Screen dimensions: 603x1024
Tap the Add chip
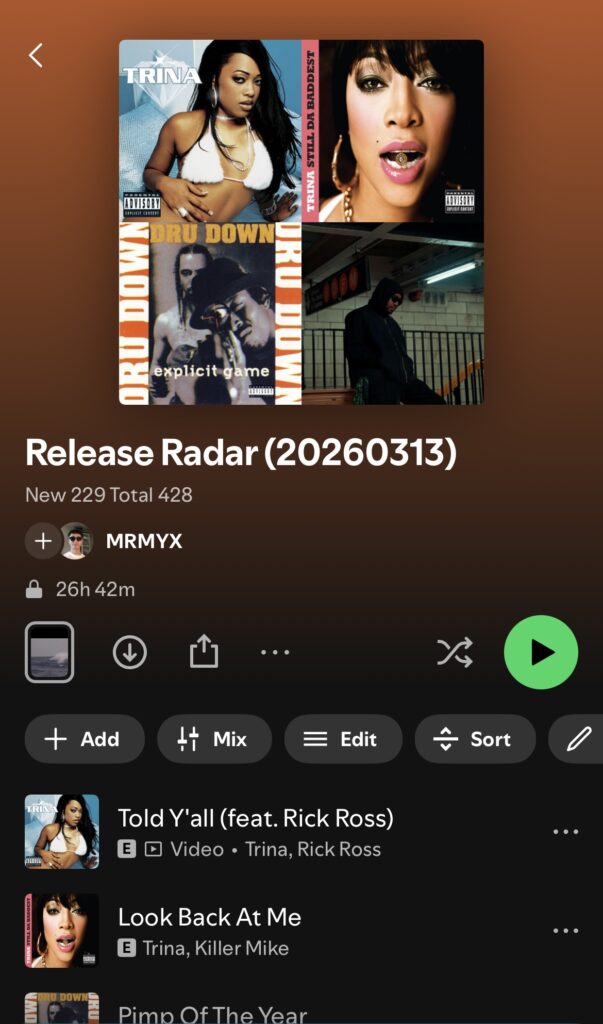(x=84, y=739)
